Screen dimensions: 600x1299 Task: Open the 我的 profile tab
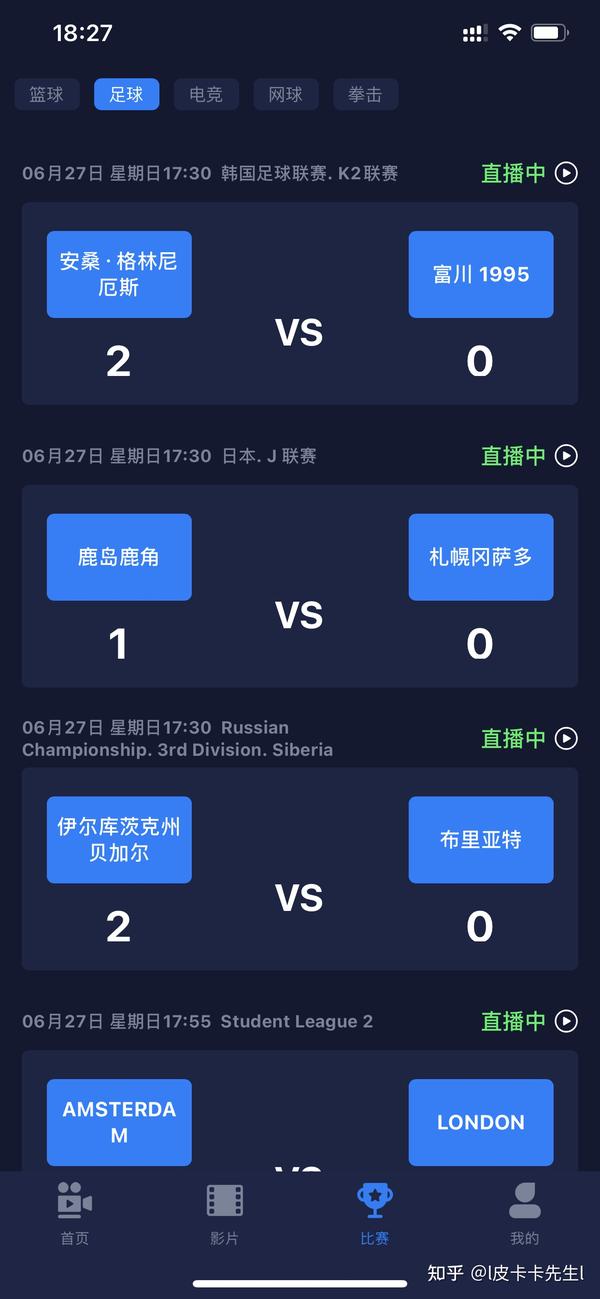coord(525,1214)
